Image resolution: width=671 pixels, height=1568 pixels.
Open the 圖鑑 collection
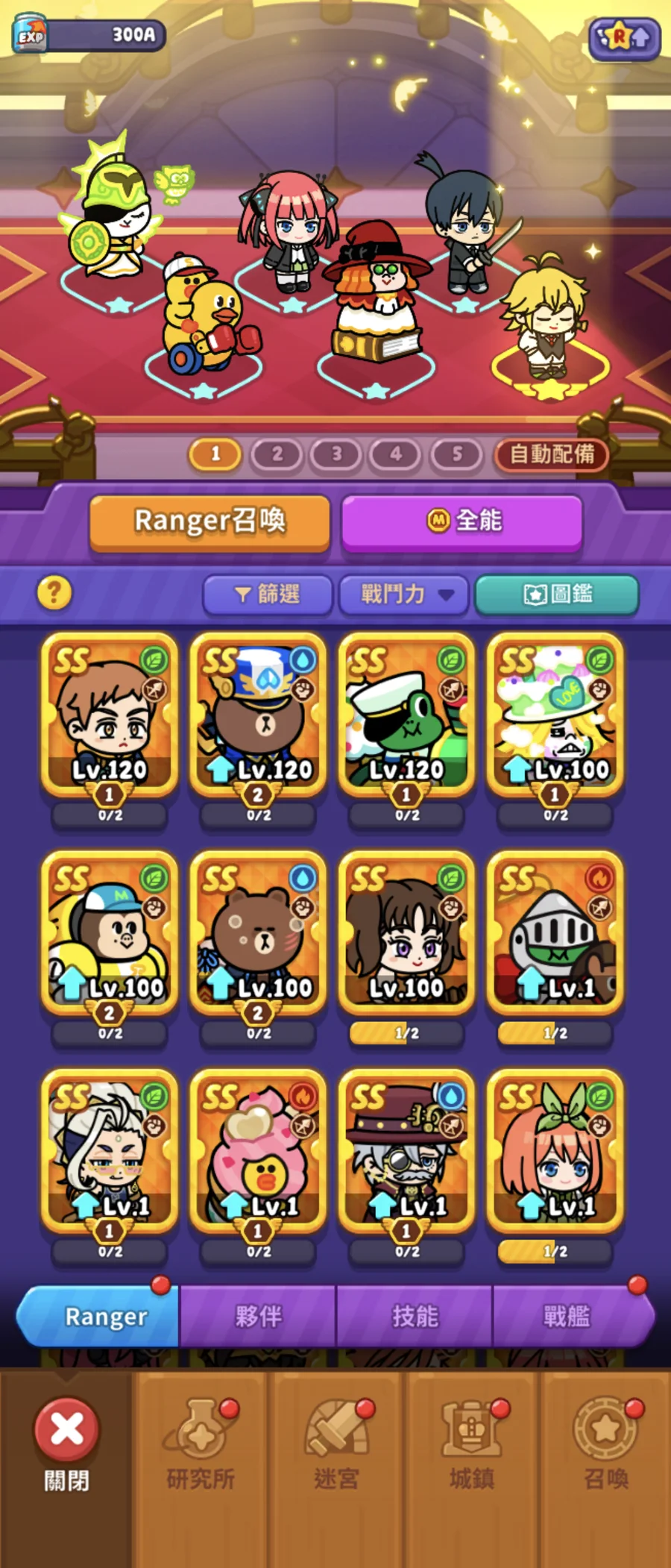[556, 594]
